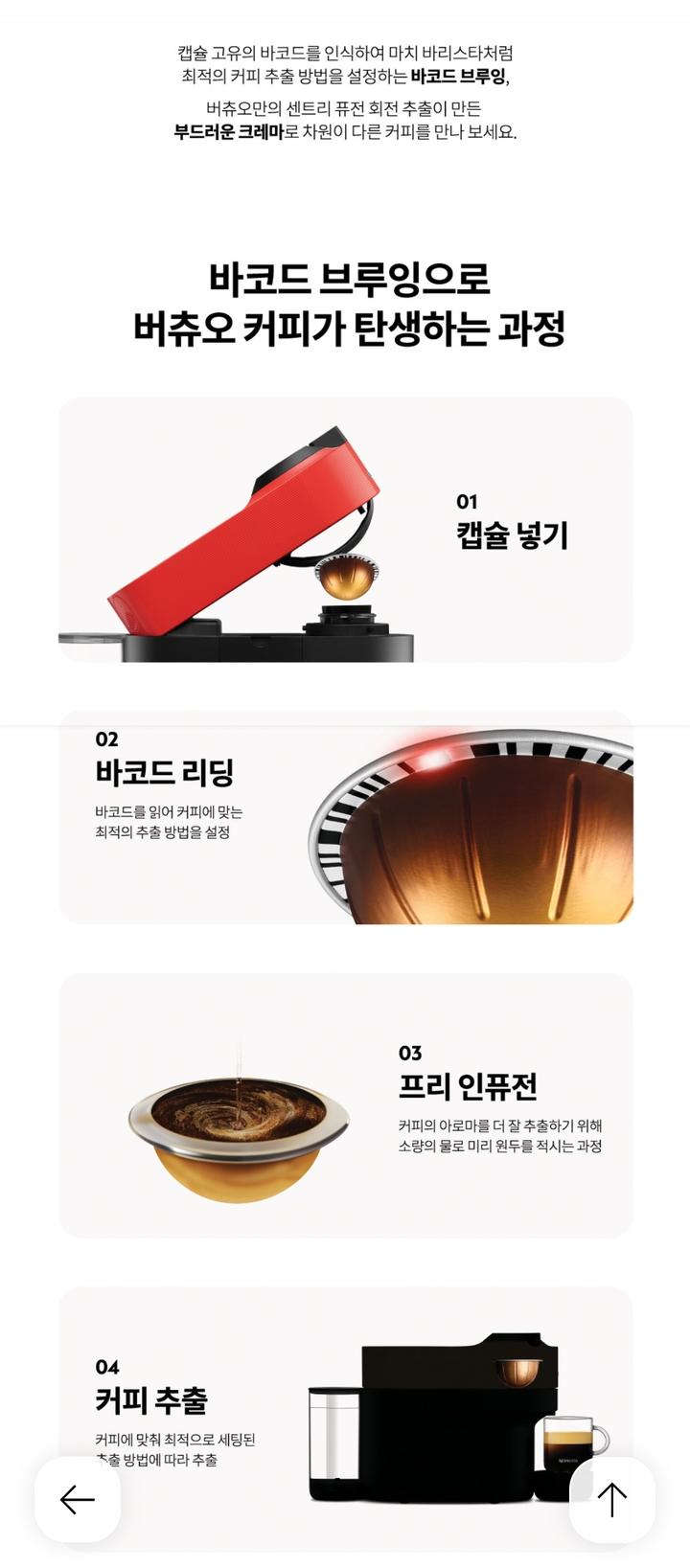Jump to top with the up arrow button

(612, 1499)
